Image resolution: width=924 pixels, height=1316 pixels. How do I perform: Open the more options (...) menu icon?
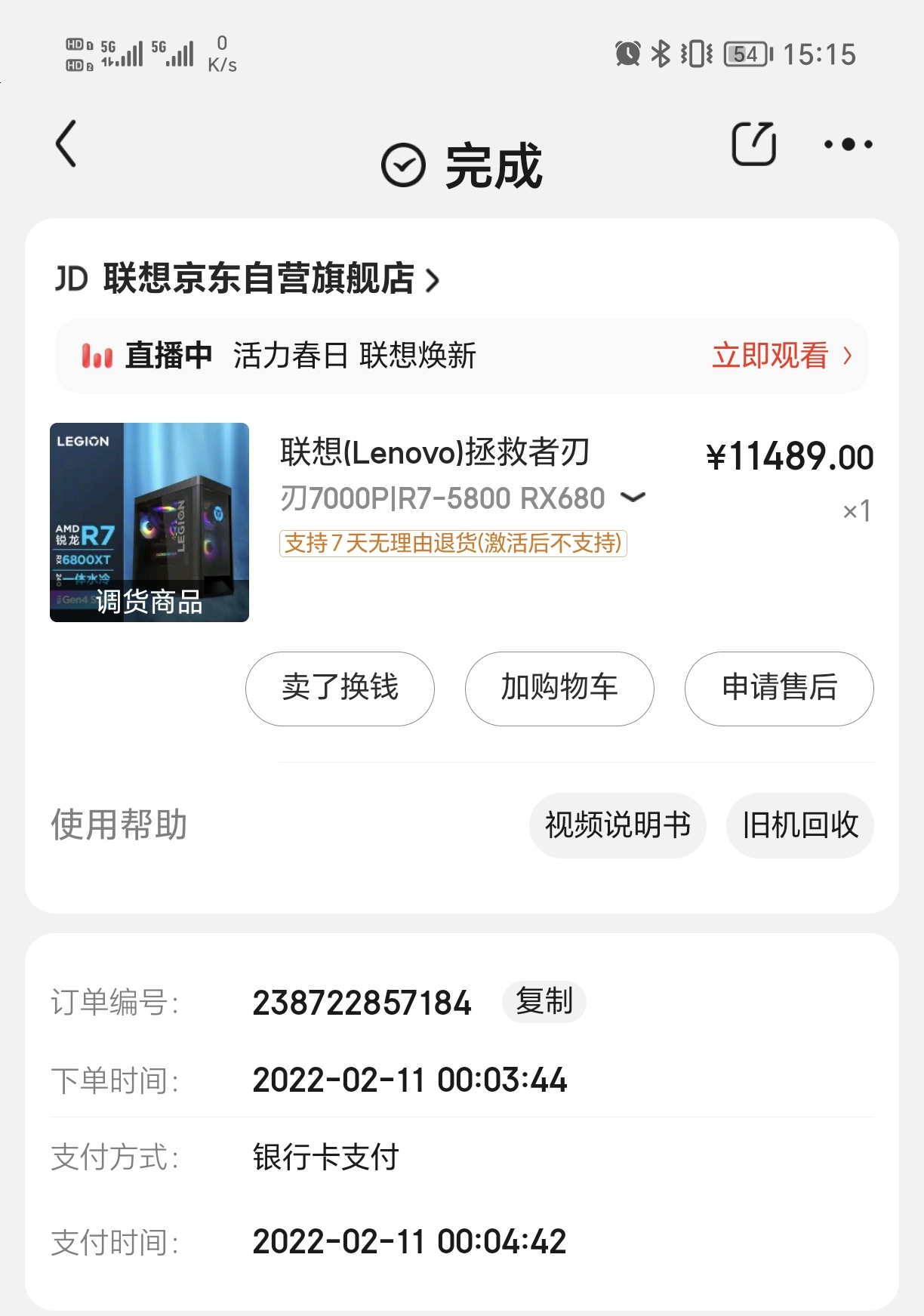(x=847, y=146)
